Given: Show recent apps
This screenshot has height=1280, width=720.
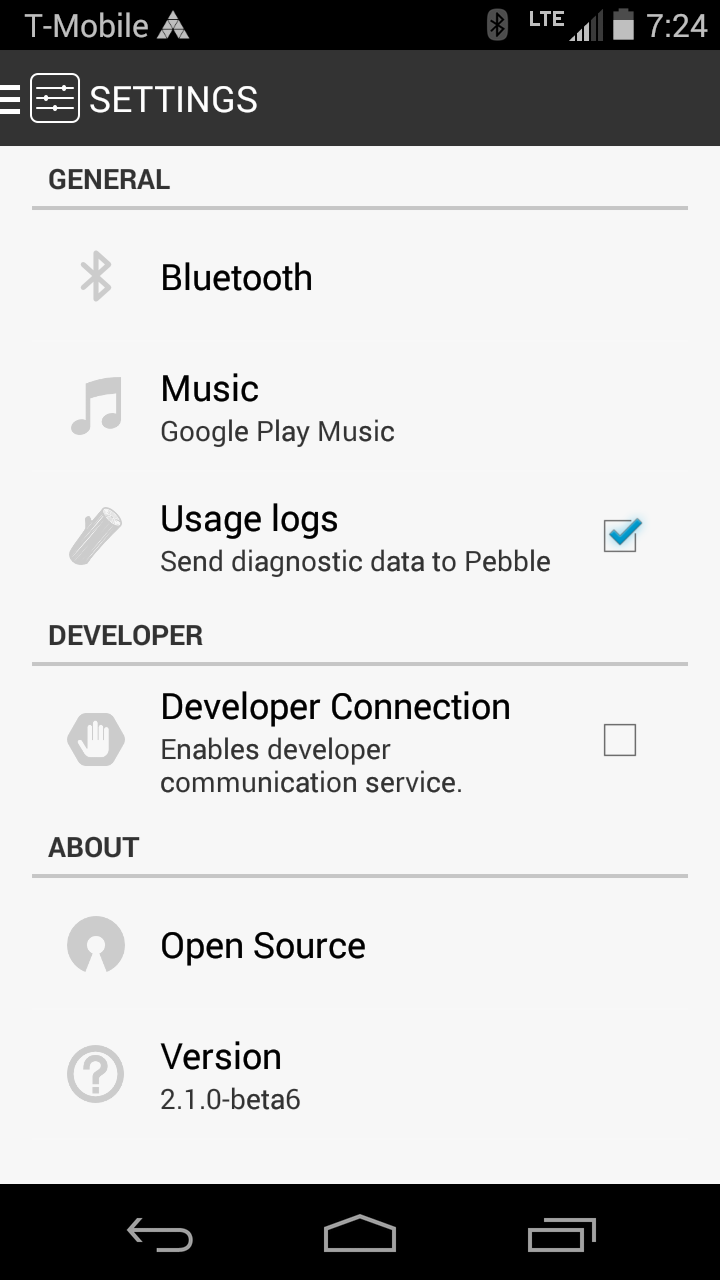Looking at the screenshot, I should pyautogui.click(x=561, y=1234).
